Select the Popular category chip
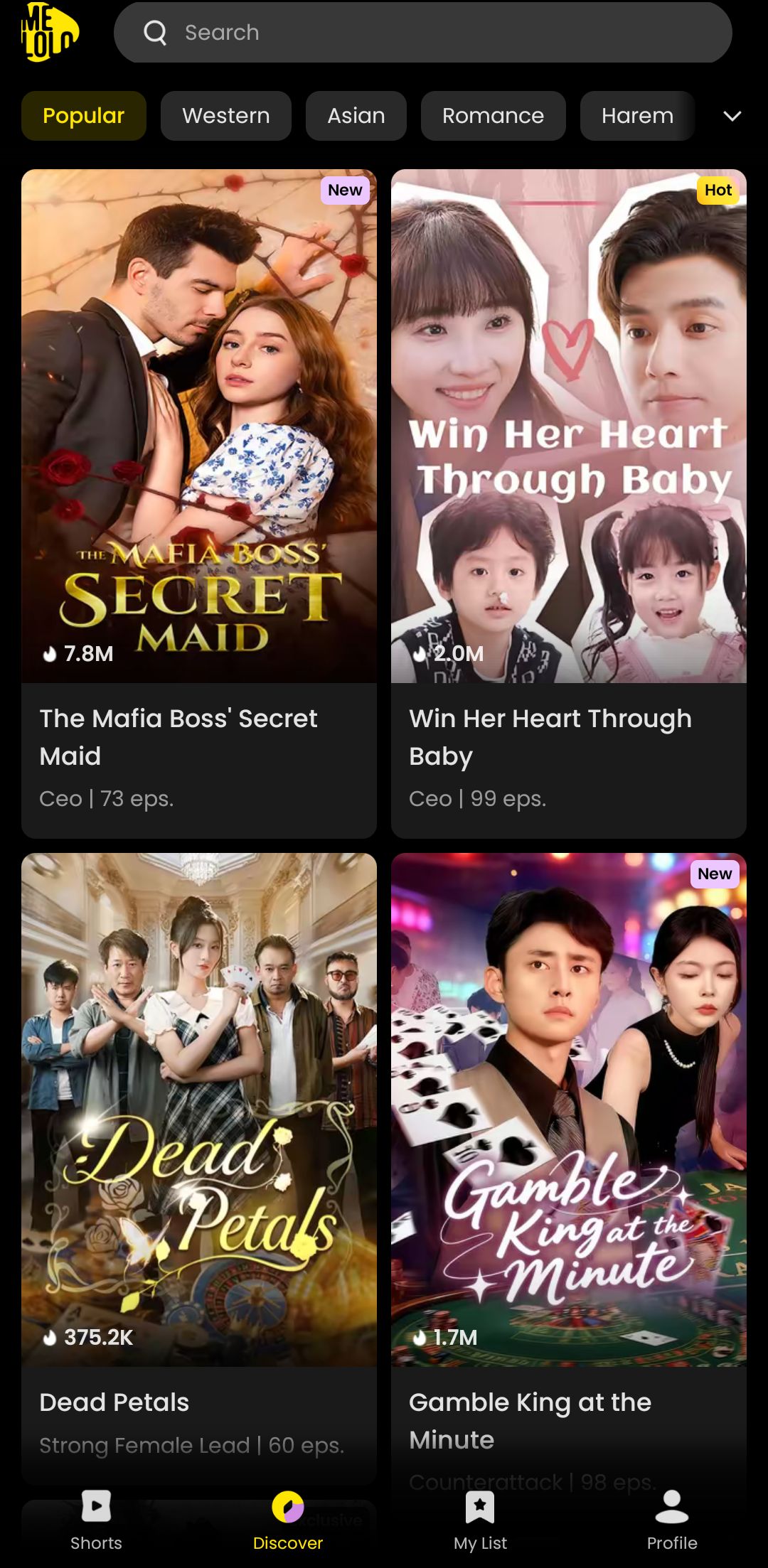The height and width of the screenshot is (1568, 768). [84, 116]
